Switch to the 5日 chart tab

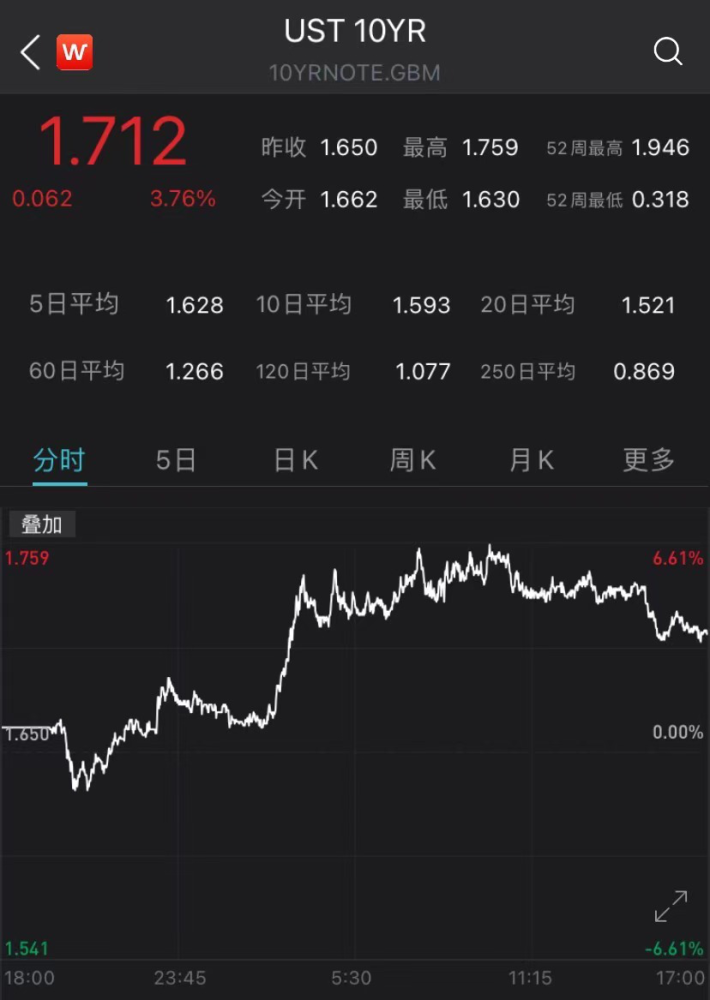(x=176, y=460)
